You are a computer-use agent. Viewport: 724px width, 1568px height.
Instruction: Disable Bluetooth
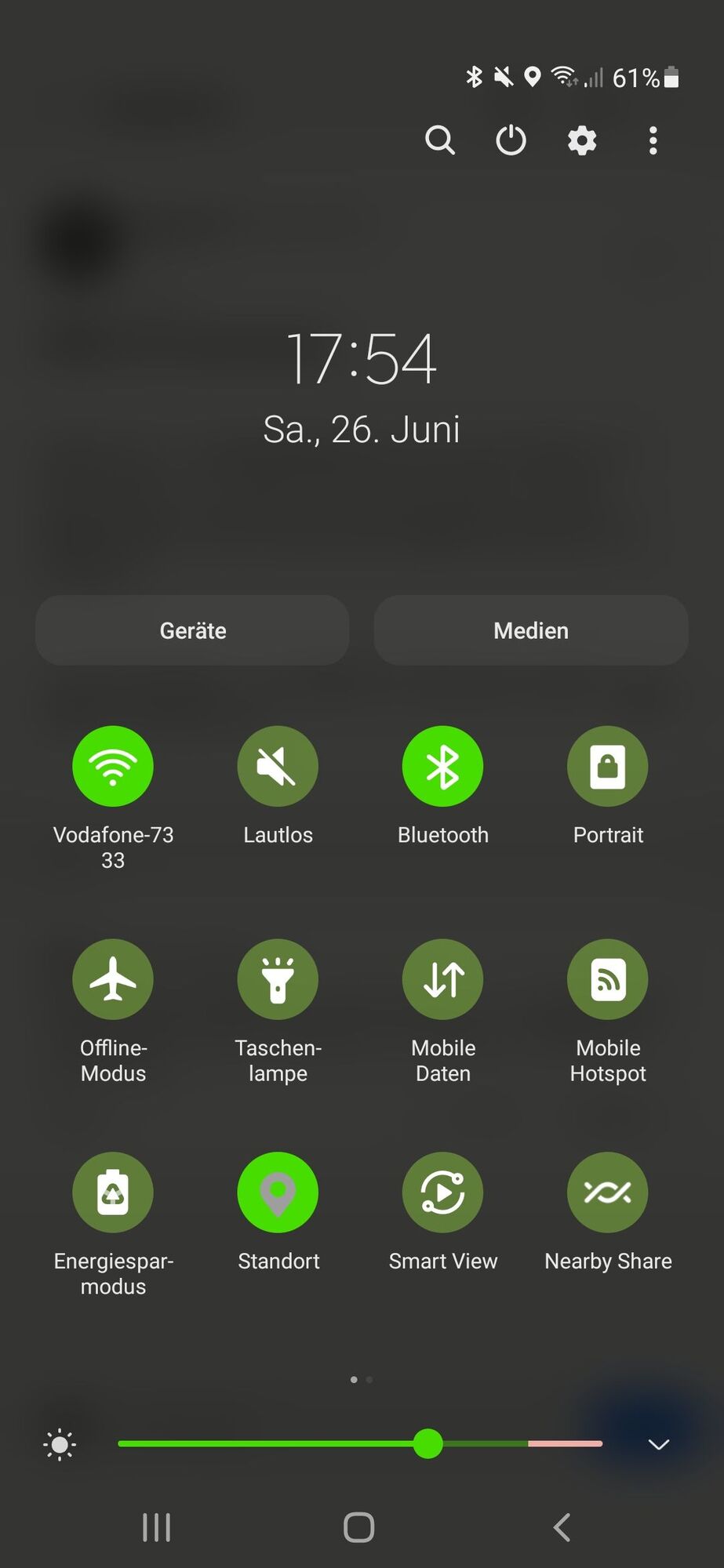442,766
